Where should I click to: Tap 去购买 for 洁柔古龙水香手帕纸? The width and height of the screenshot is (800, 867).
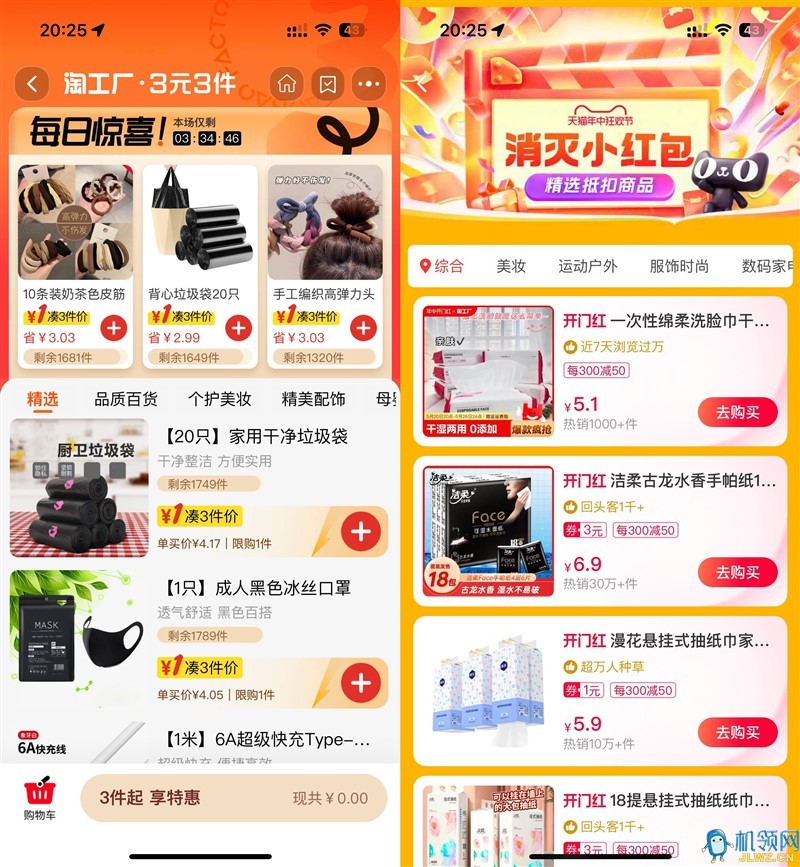click(x=737, y=572)
